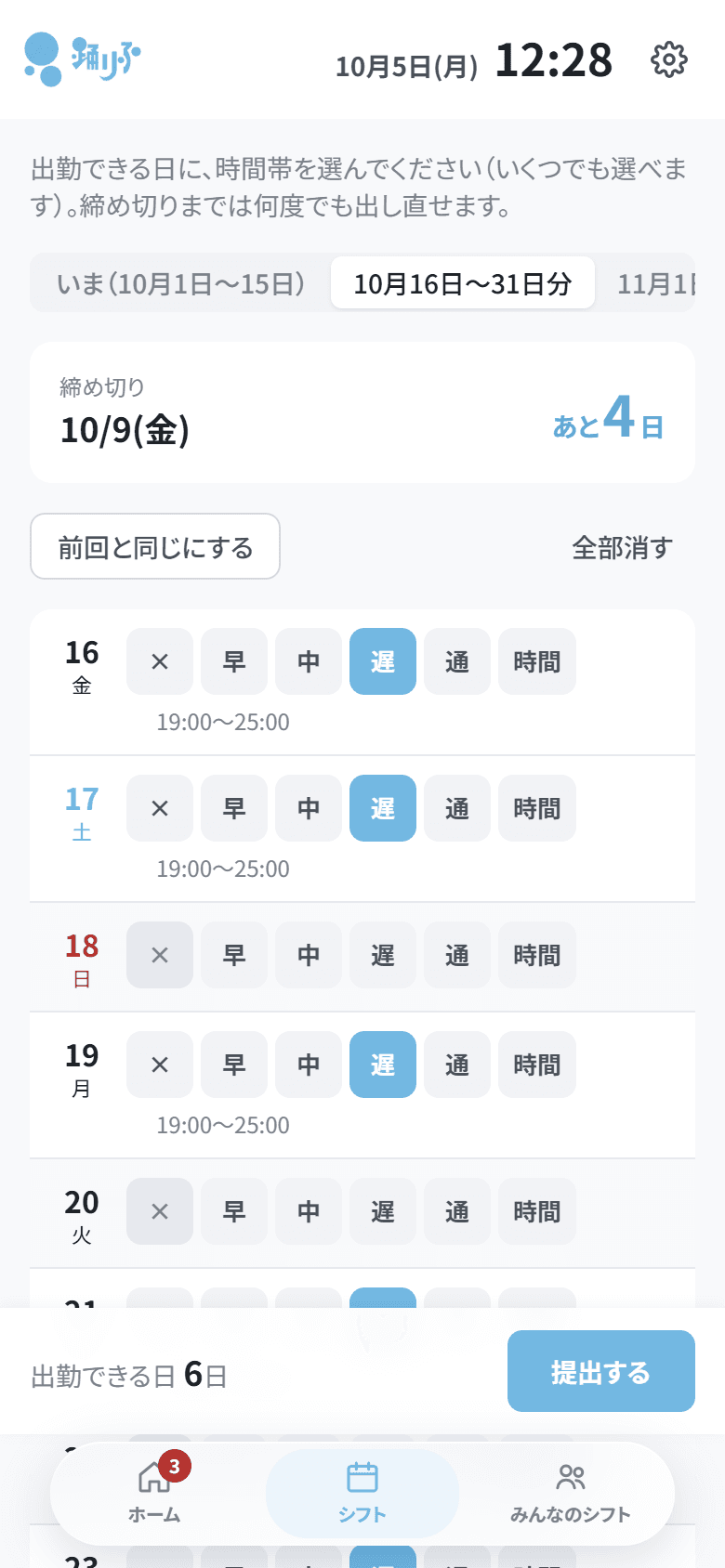Pick 中 shift for day 18

309,955
